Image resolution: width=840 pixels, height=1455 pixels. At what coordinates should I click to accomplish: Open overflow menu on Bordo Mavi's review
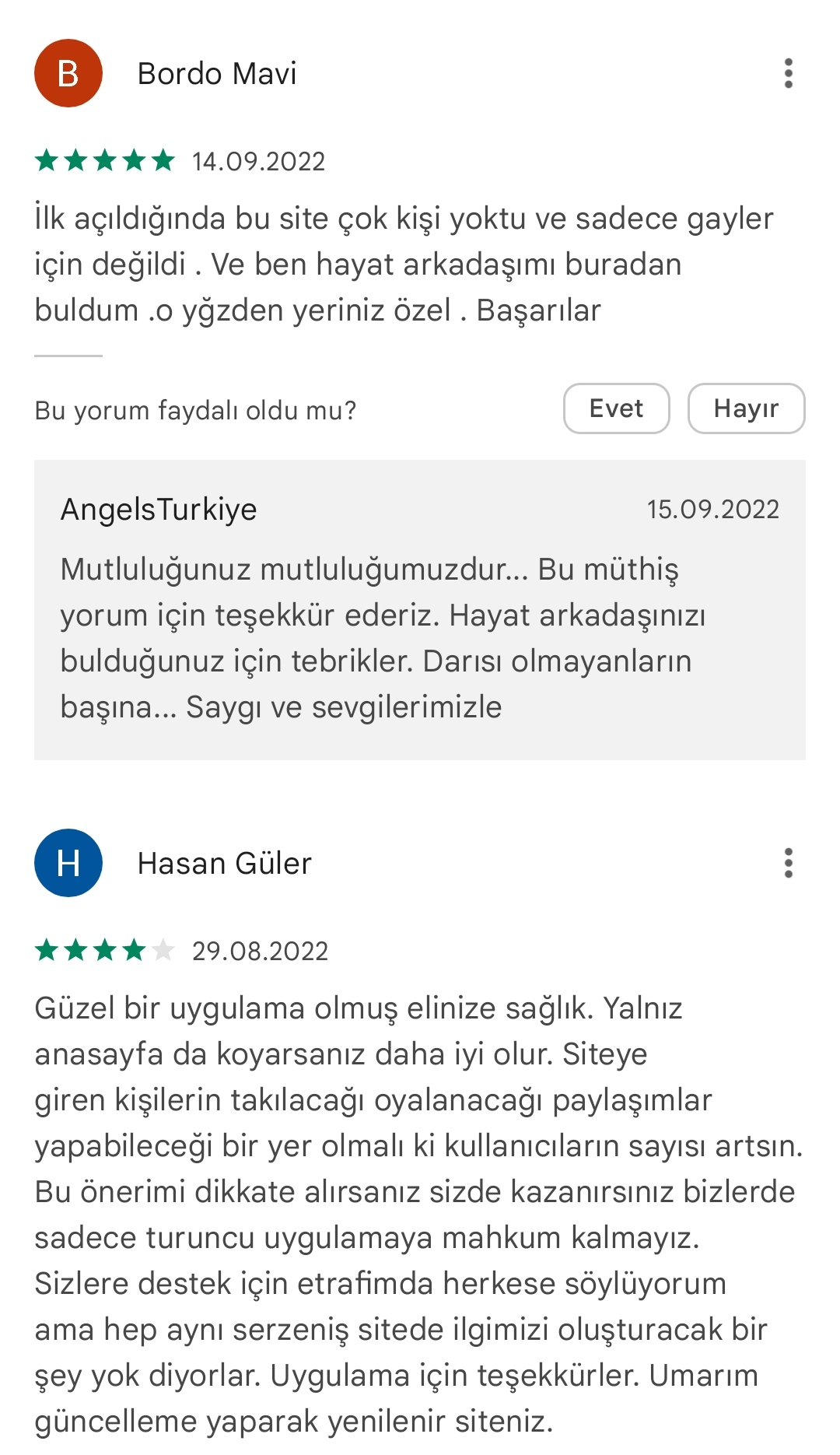pos(788,73)
